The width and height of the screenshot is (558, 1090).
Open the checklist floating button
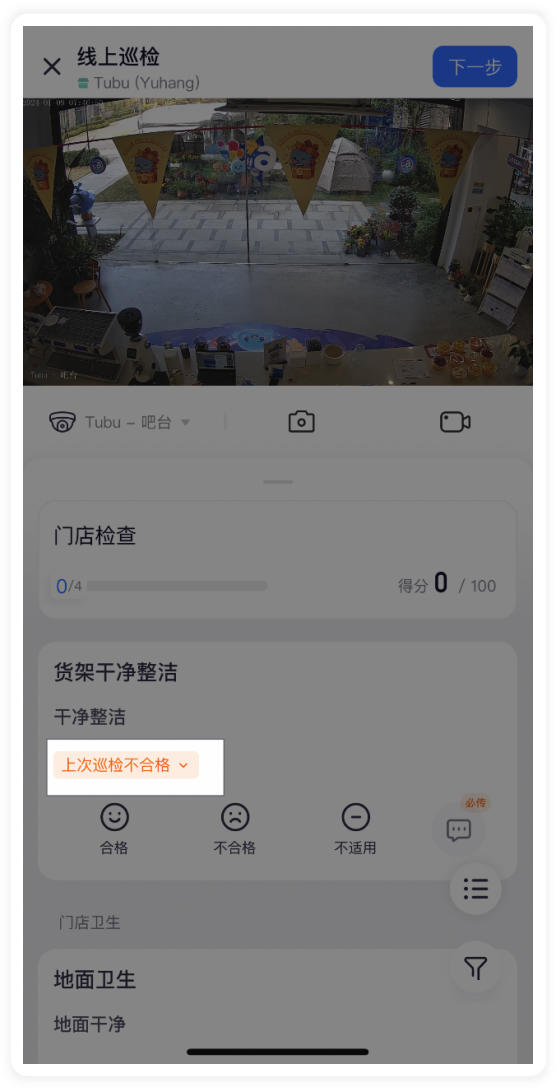475,888
